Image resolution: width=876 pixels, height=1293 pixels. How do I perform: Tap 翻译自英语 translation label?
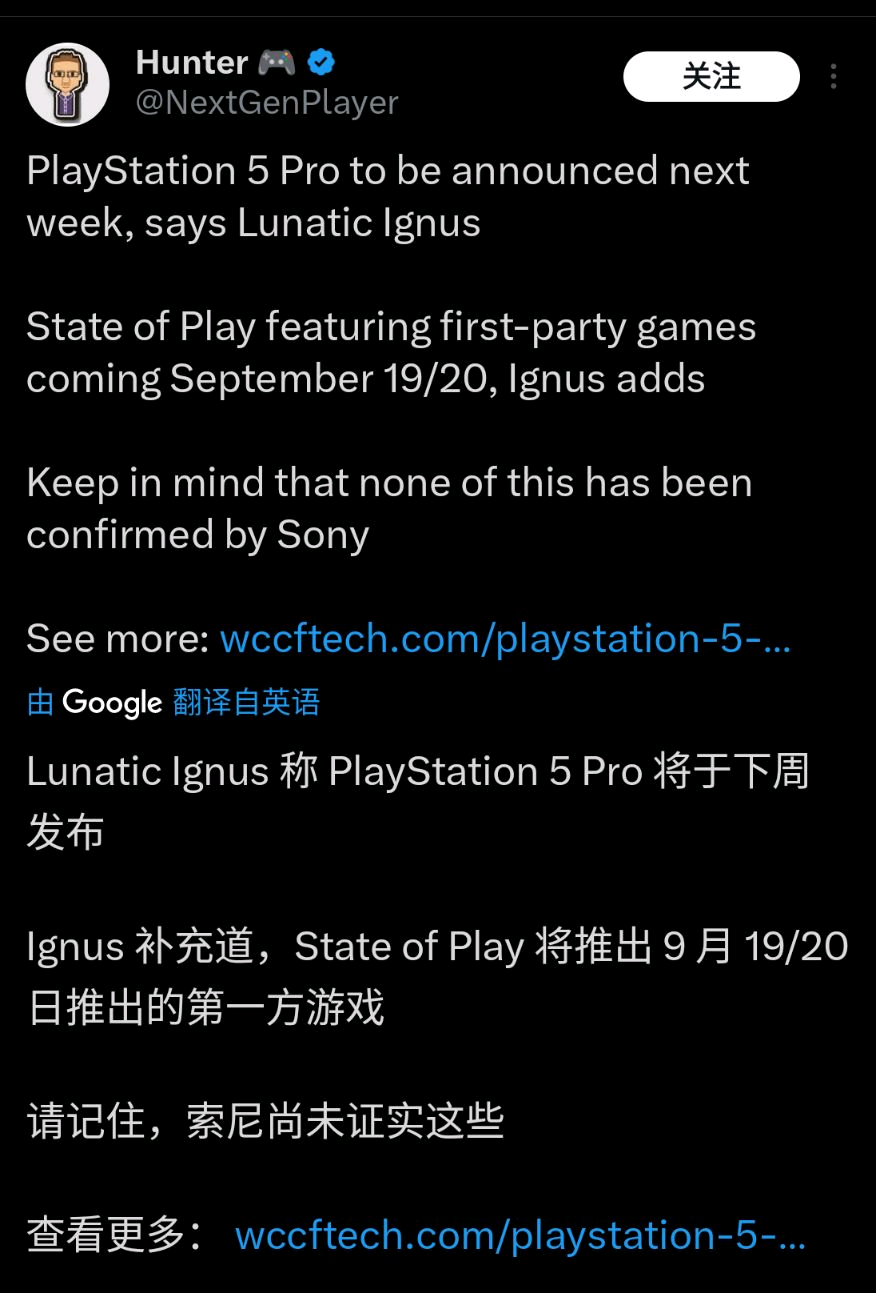click(246, 702)
